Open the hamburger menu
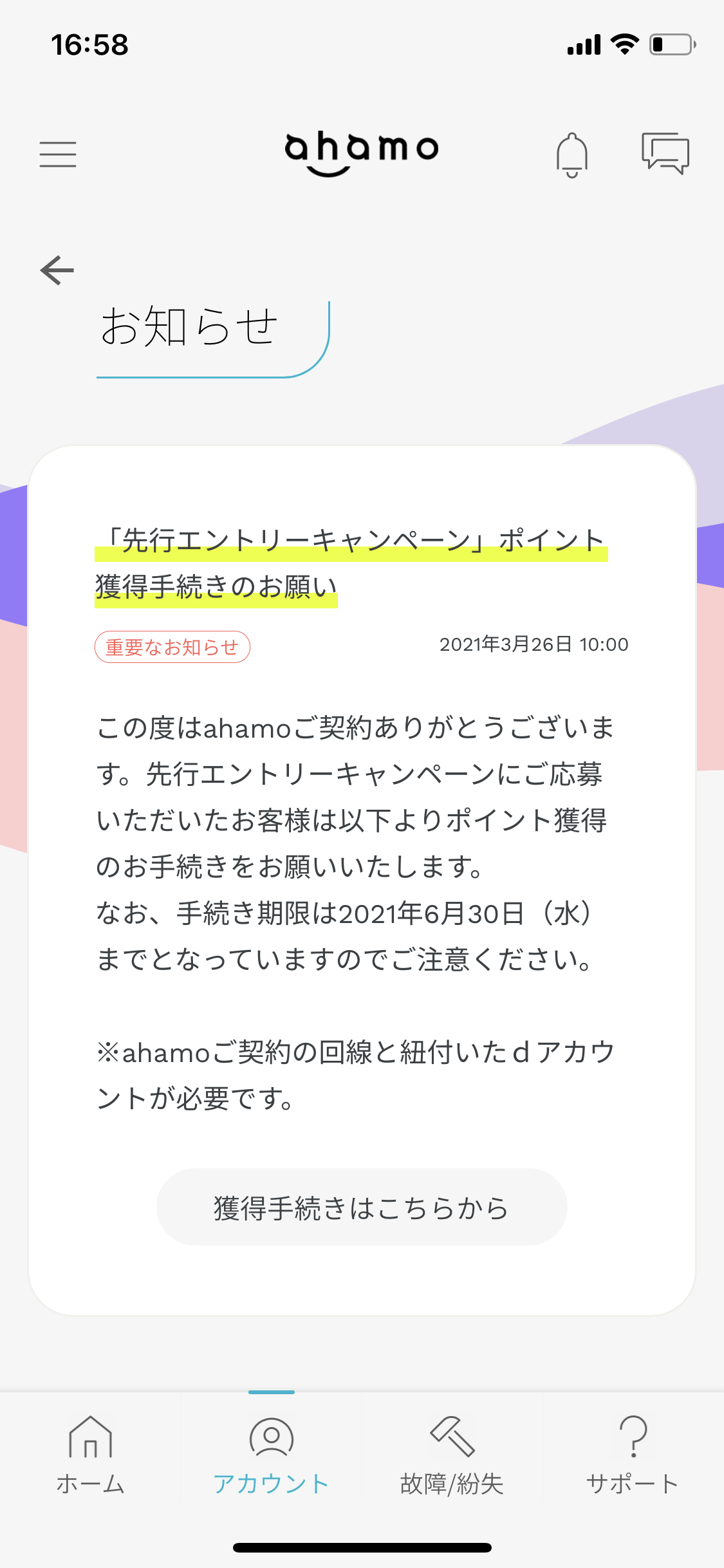Image resolution: width=724 pixels, height=1568 pixels. coord(58,154)
